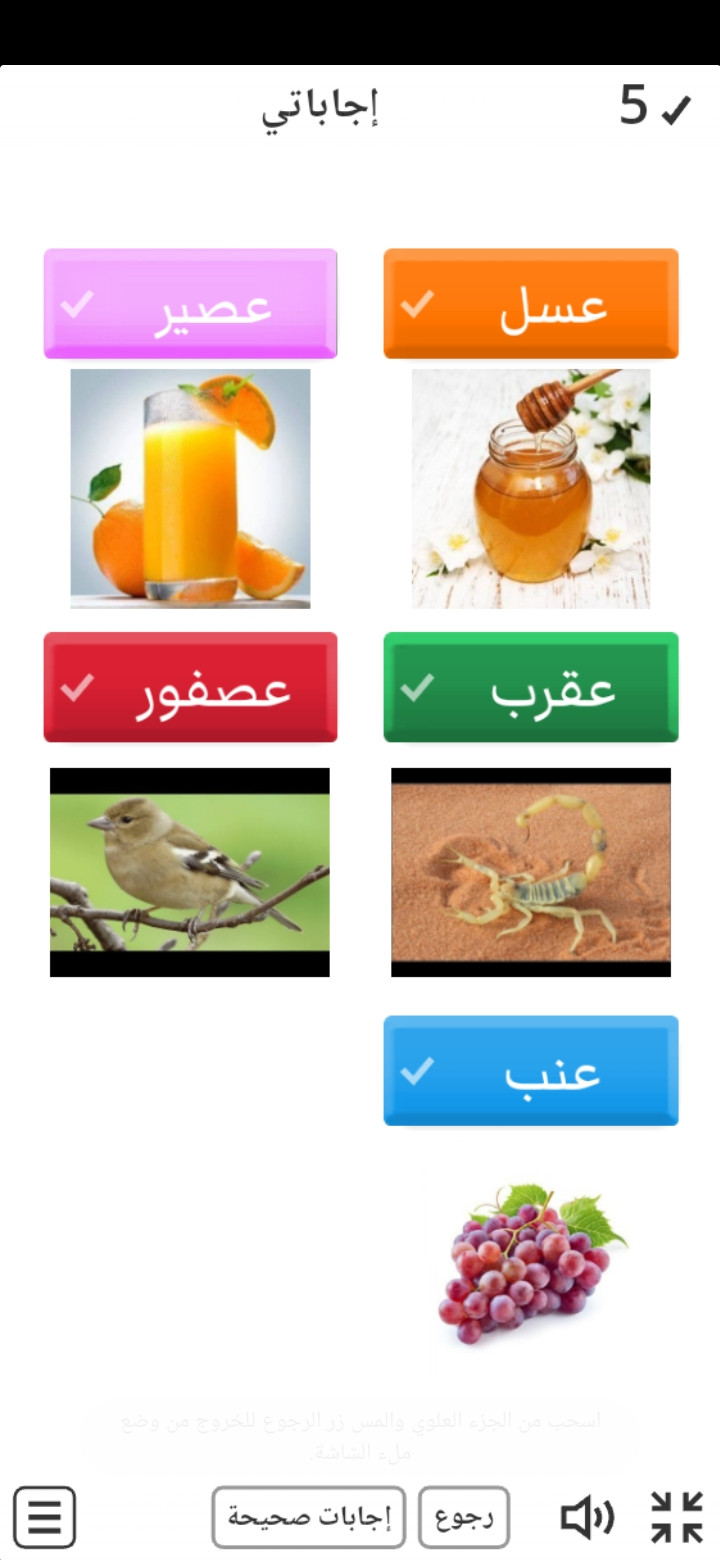Screen dimensions: 720x1560
Task: Select the عصفور answer tile
Action: click(190, 688)
